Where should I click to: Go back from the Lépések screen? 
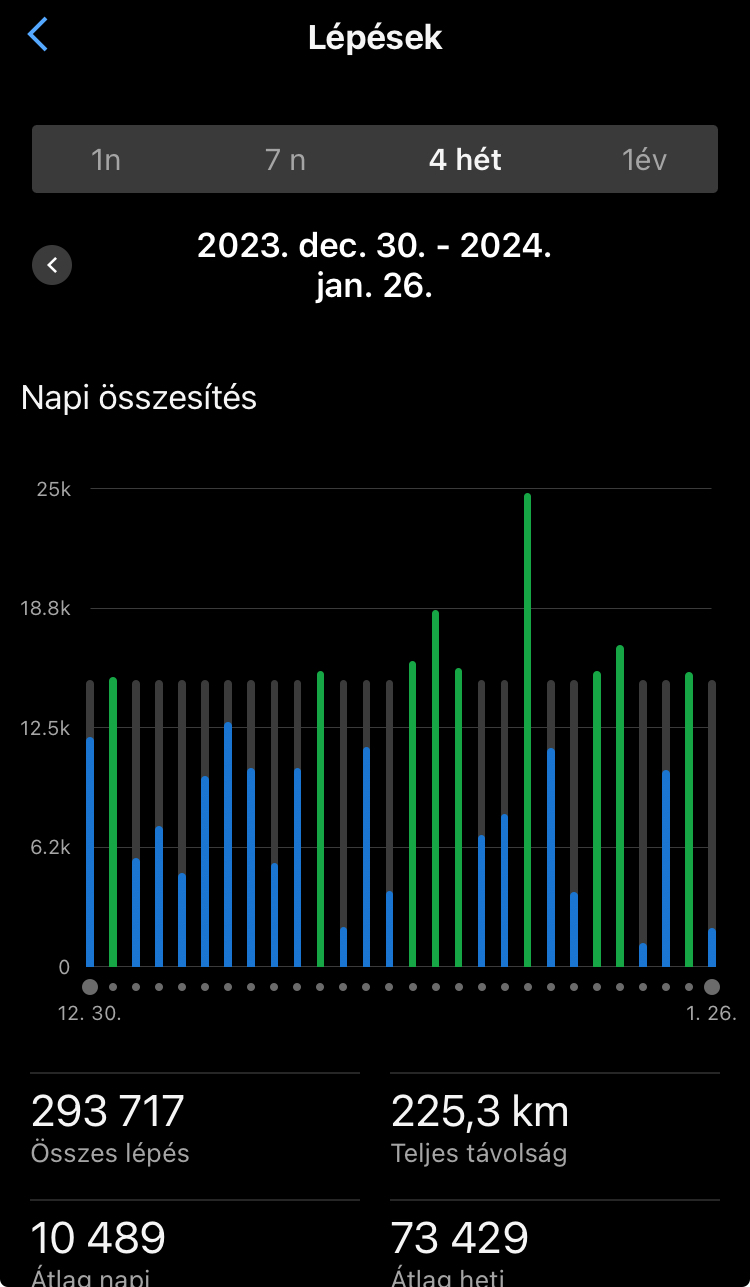pos(38,36)
